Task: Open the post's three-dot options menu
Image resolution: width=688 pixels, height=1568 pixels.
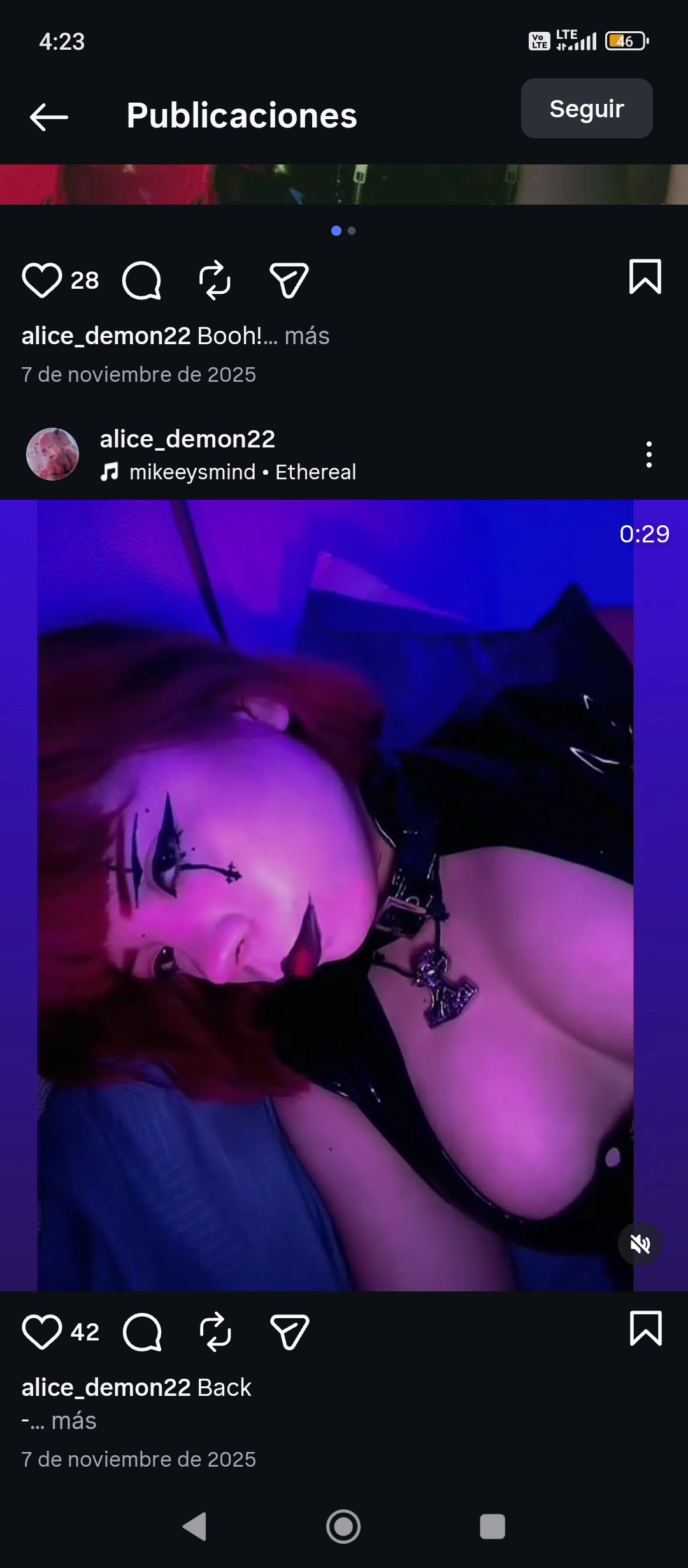Action: pos(649,454)
